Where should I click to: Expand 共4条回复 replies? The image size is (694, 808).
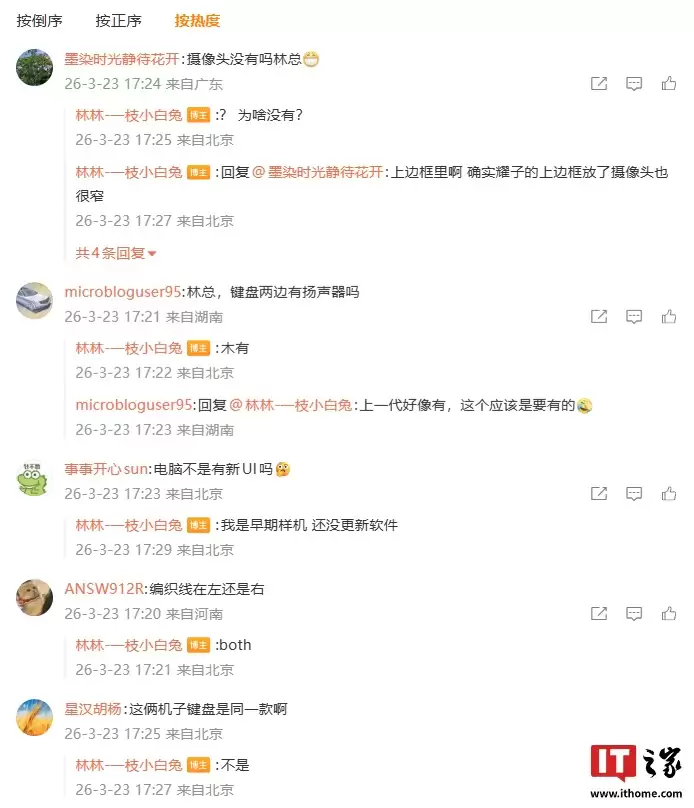[116, 253]
